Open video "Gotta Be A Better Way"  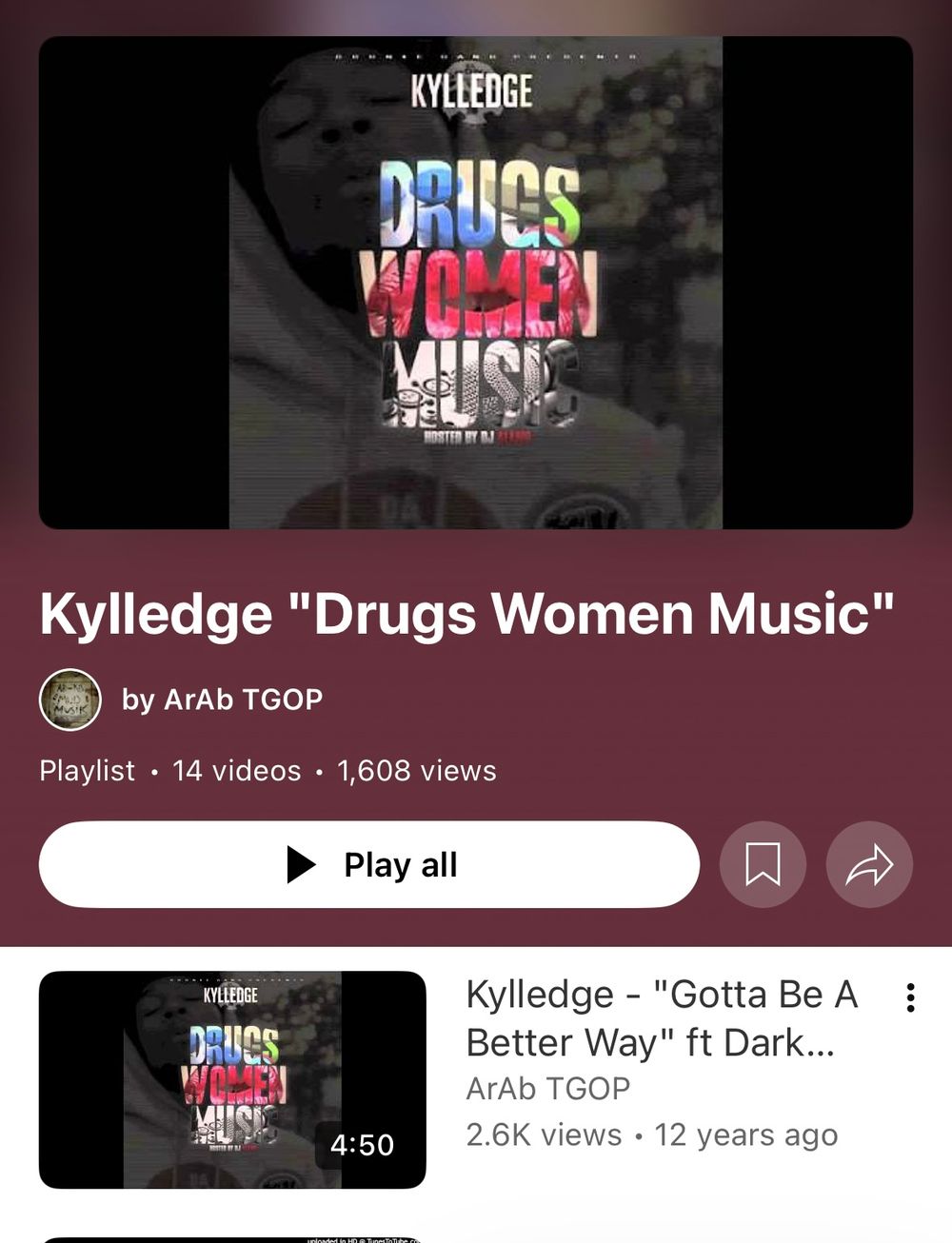(x=232, y=1079)
